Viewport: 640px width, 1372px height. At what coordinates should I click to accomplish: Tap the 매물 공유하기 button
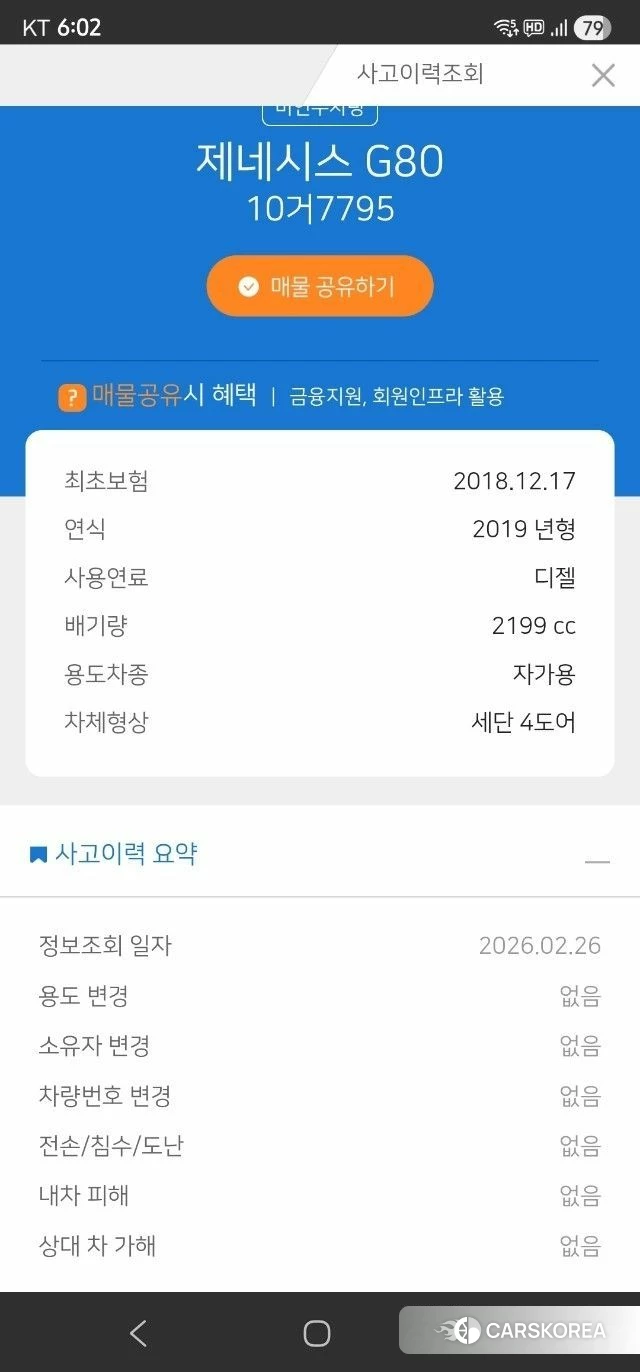(320, 287)
